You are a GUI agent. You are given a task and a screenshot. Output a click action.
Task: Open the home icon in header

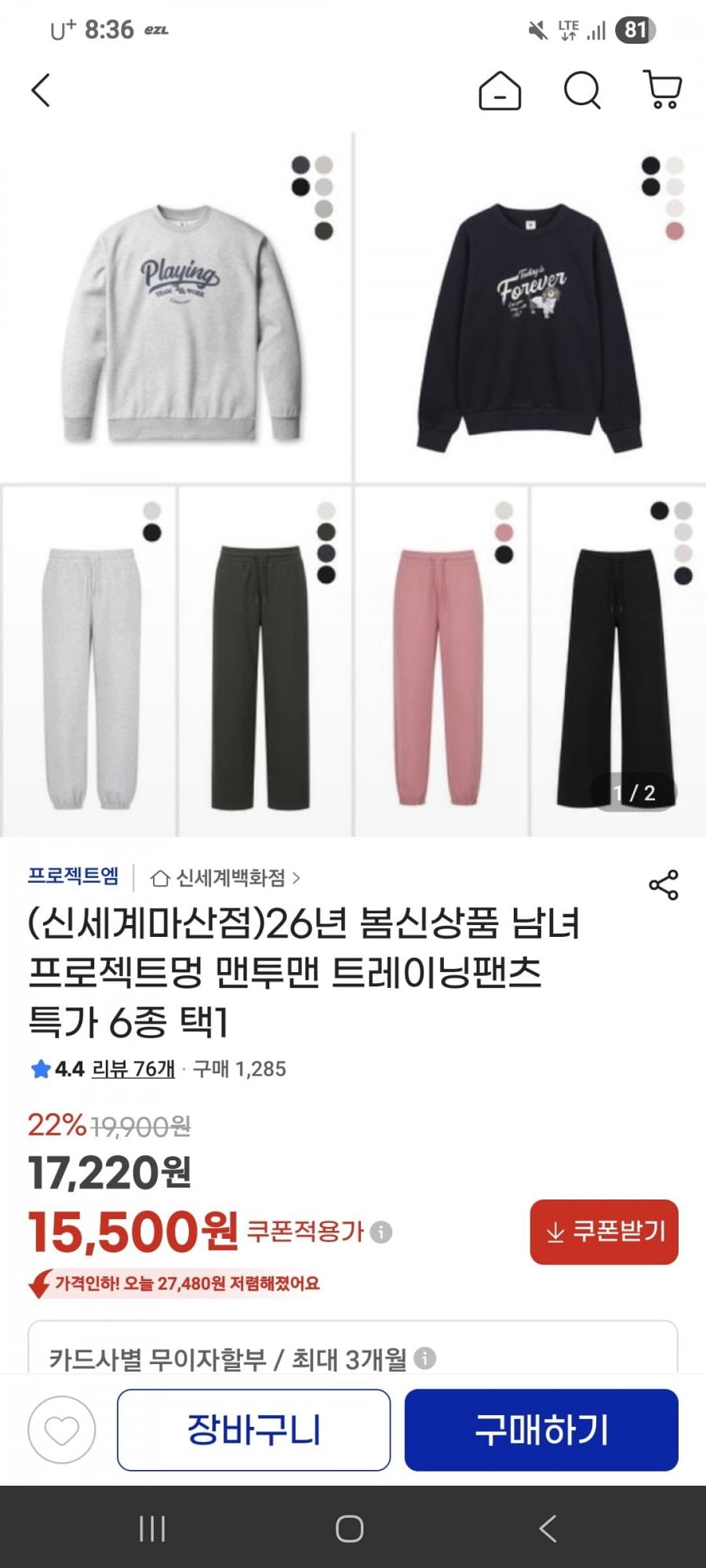click(500, 90)
